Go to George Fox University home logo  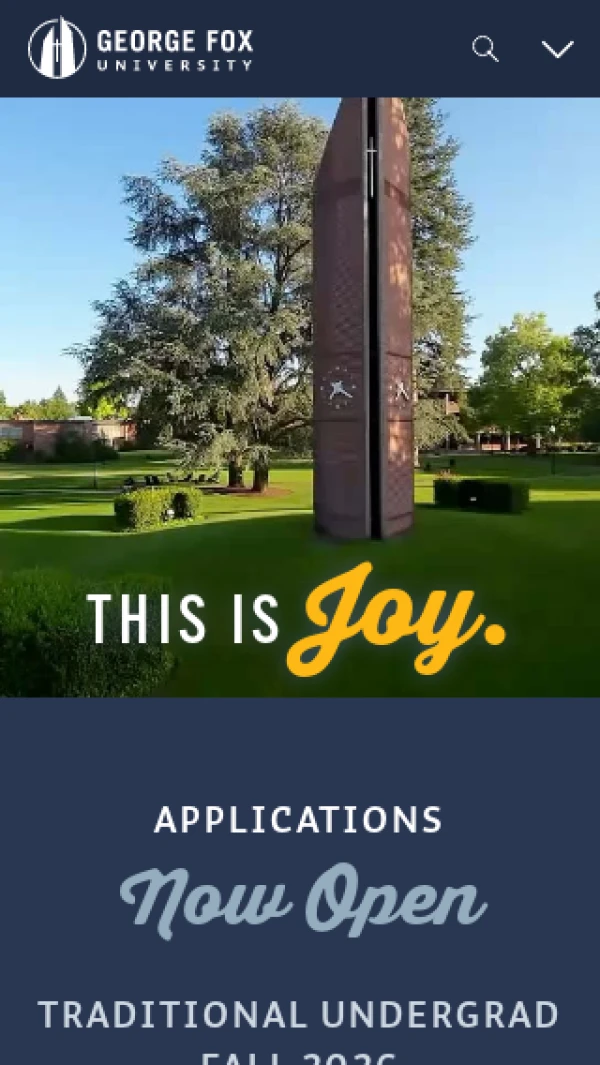pyautogui.click(x=141, y=48)
